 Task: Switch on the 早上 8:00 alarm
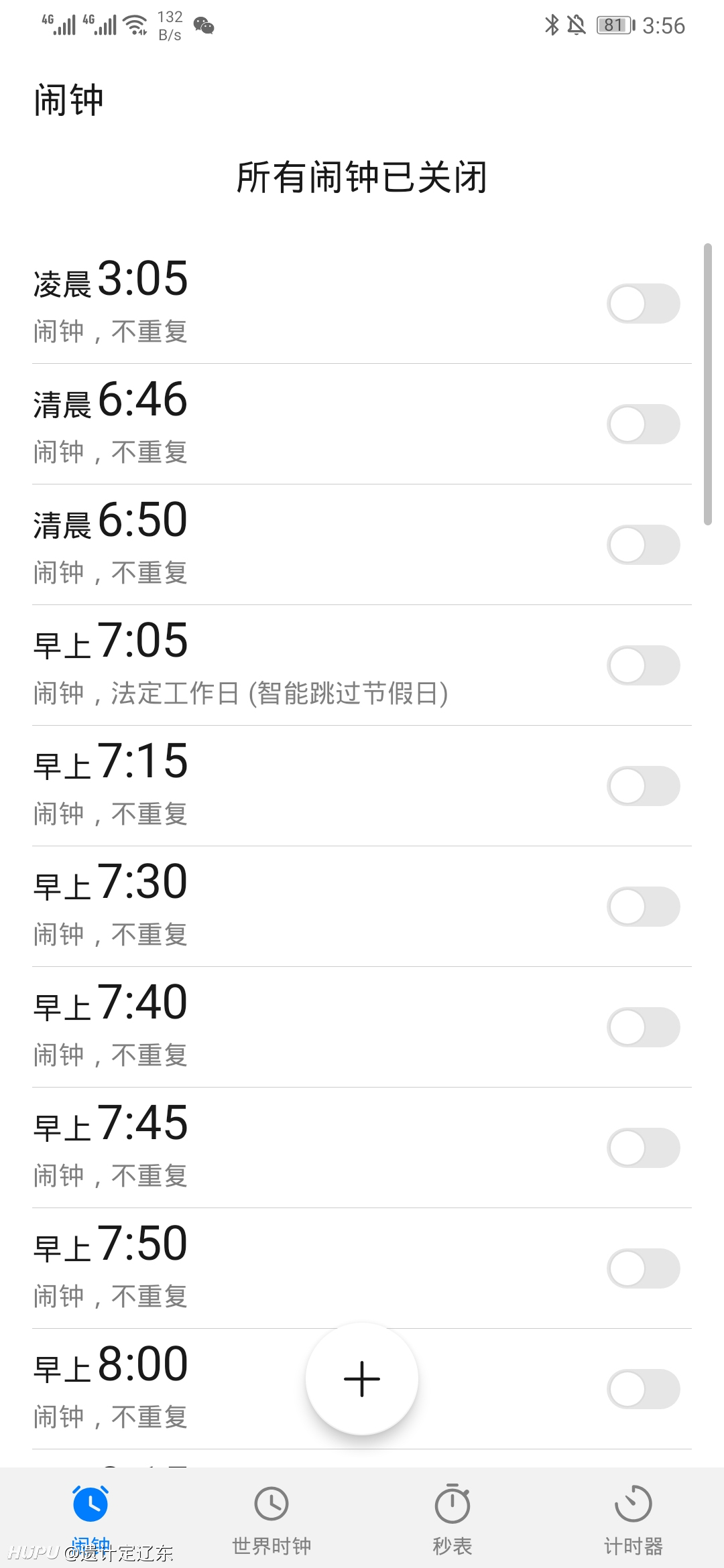point(644,1389)
